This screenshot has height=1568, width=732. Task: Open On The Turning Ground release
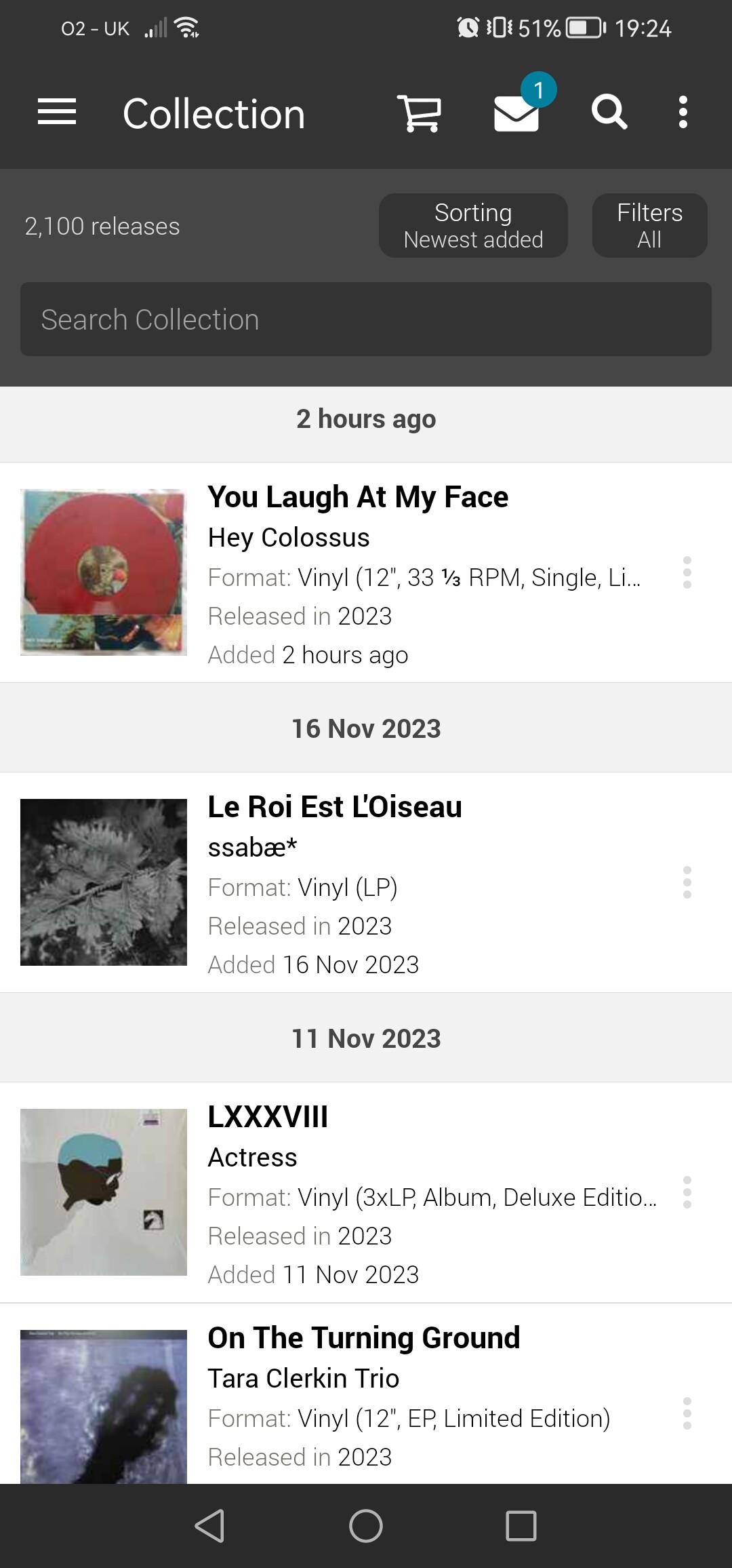coord(363,1338)
